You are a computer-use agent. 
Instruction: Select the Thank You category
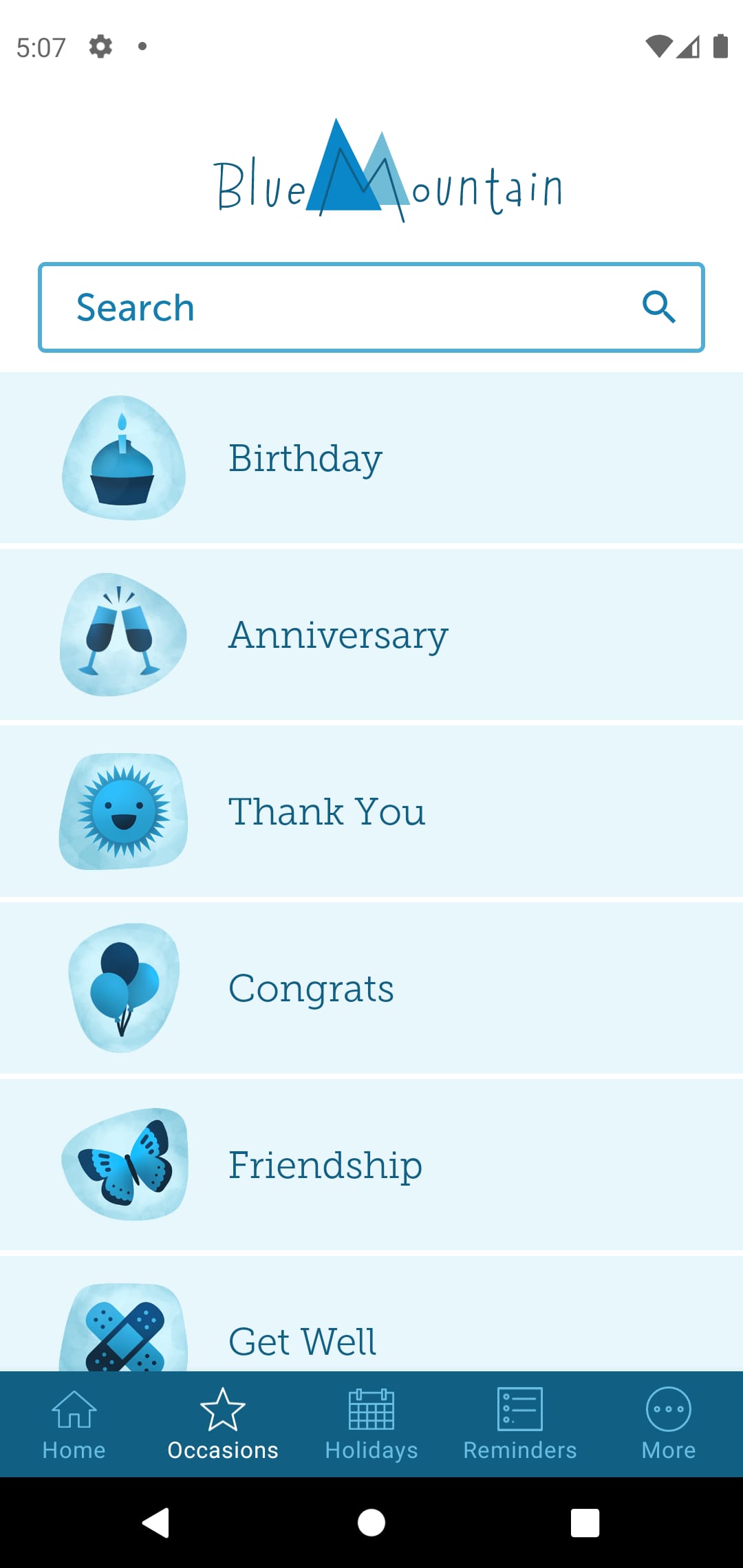tap(371, 812)
